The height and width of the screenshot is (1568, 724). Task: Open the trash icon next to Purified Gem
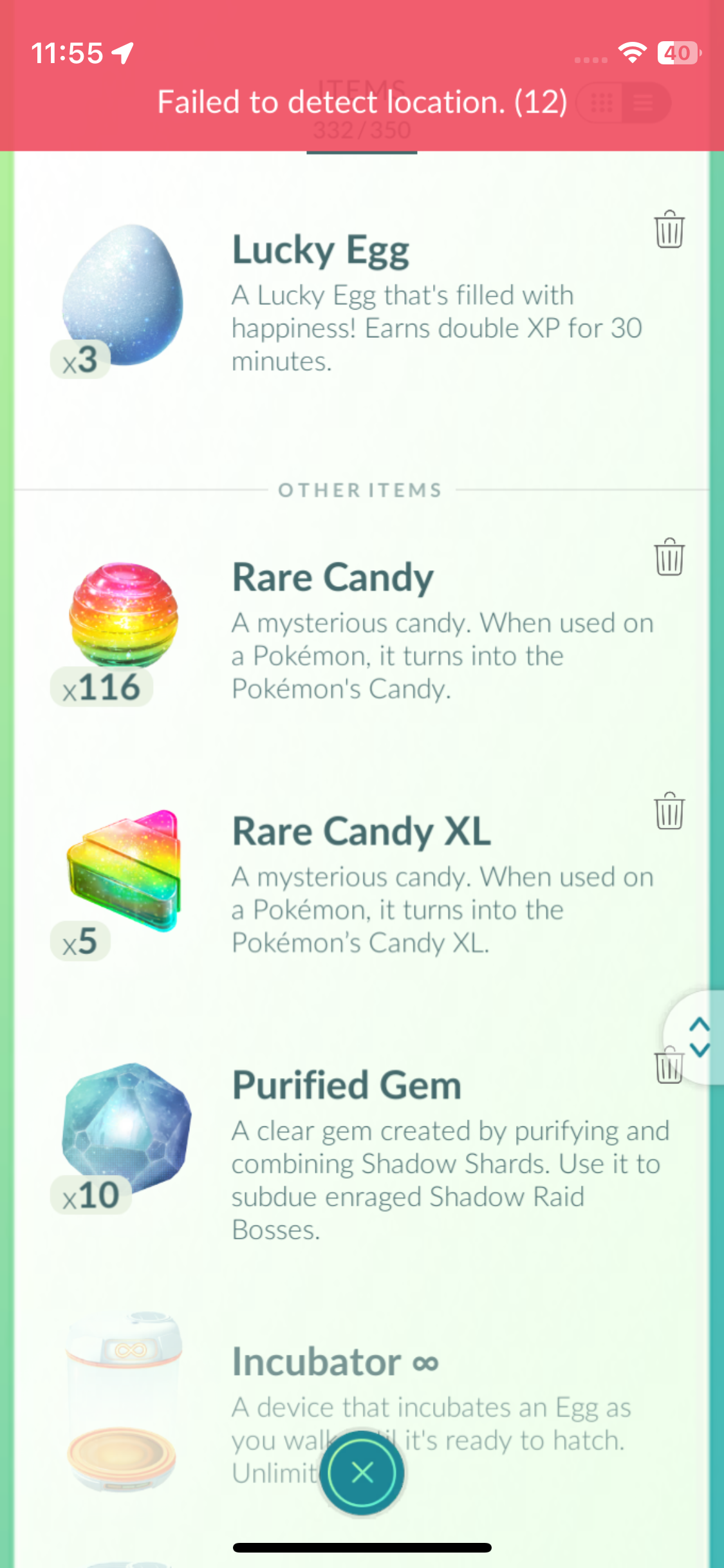click(667, 1067)
